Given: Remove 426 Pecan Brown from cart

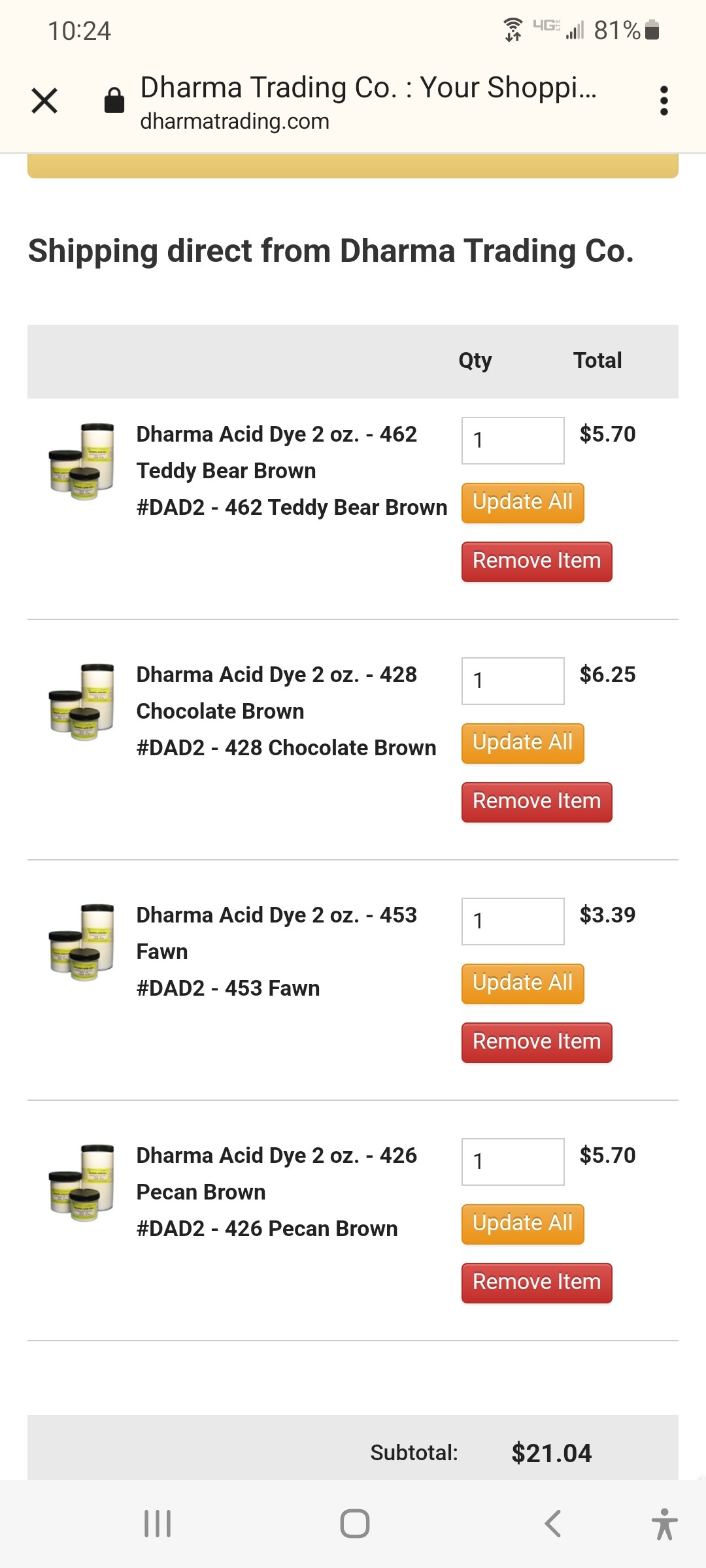Looking at the screenshot, I should (537, 1282).
